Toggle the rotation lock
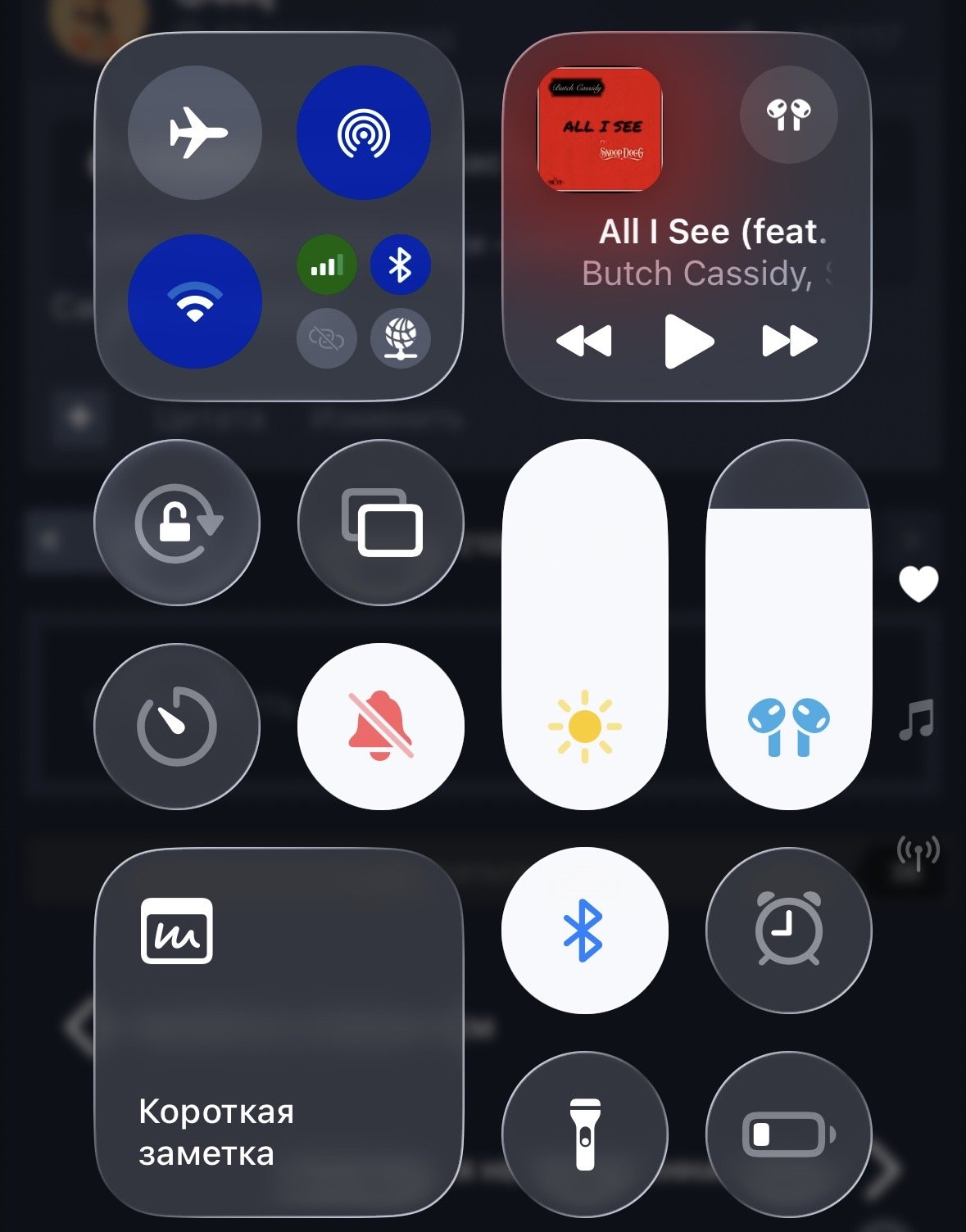 pos(177,523)
